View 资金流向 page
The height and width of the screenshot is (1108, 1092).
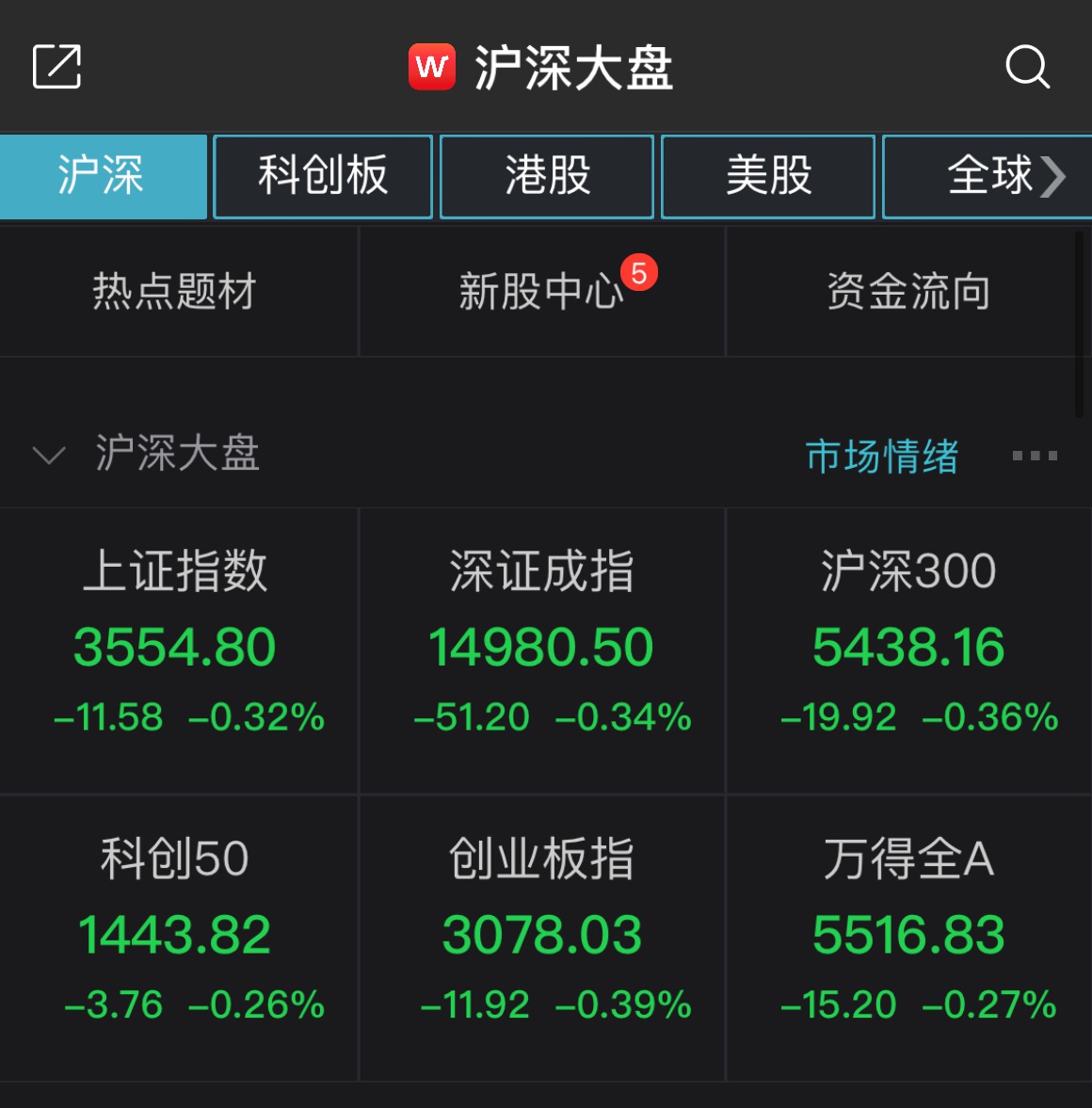click(908, 292)
